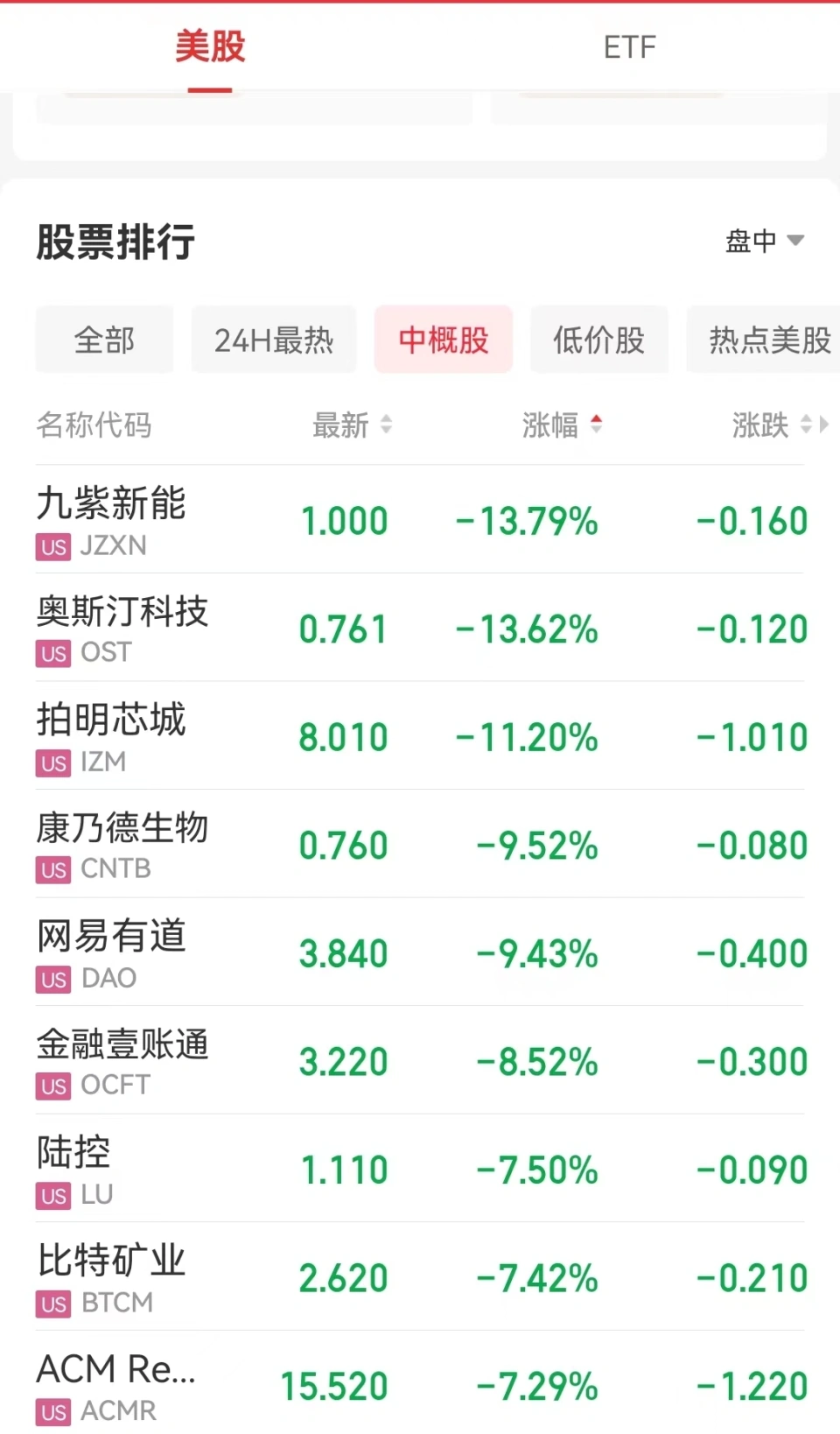Select the 美股 tab

pos(210,46)
